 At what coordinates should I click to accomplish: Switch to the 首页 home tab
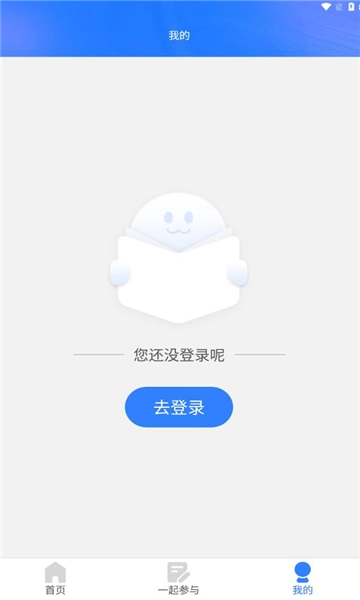(55, 578)
